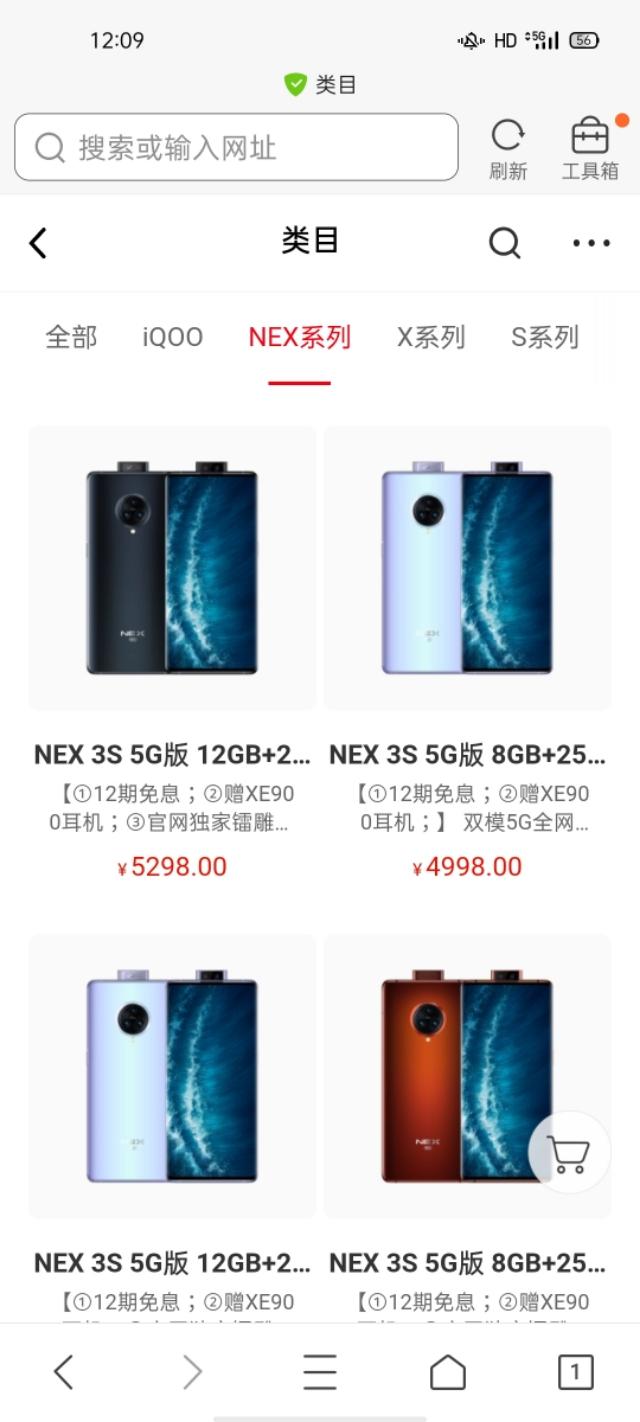Open the browser menu hamburger button
640x1422 pixels.
320,1372
